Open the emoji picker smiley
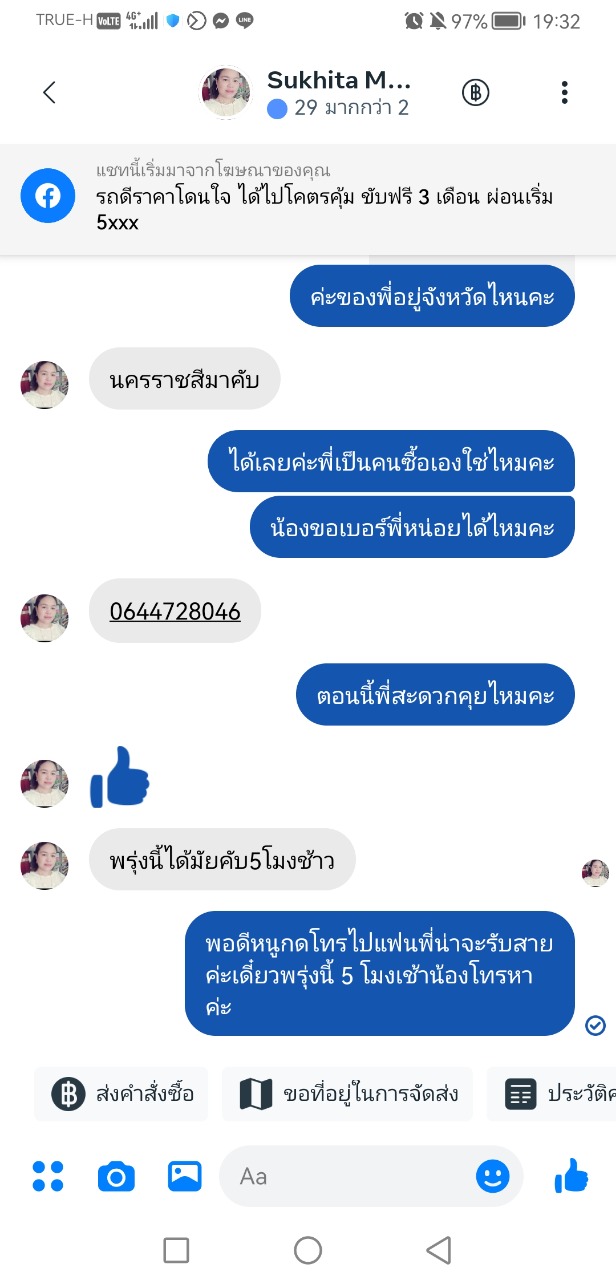 pos(492,1176)
